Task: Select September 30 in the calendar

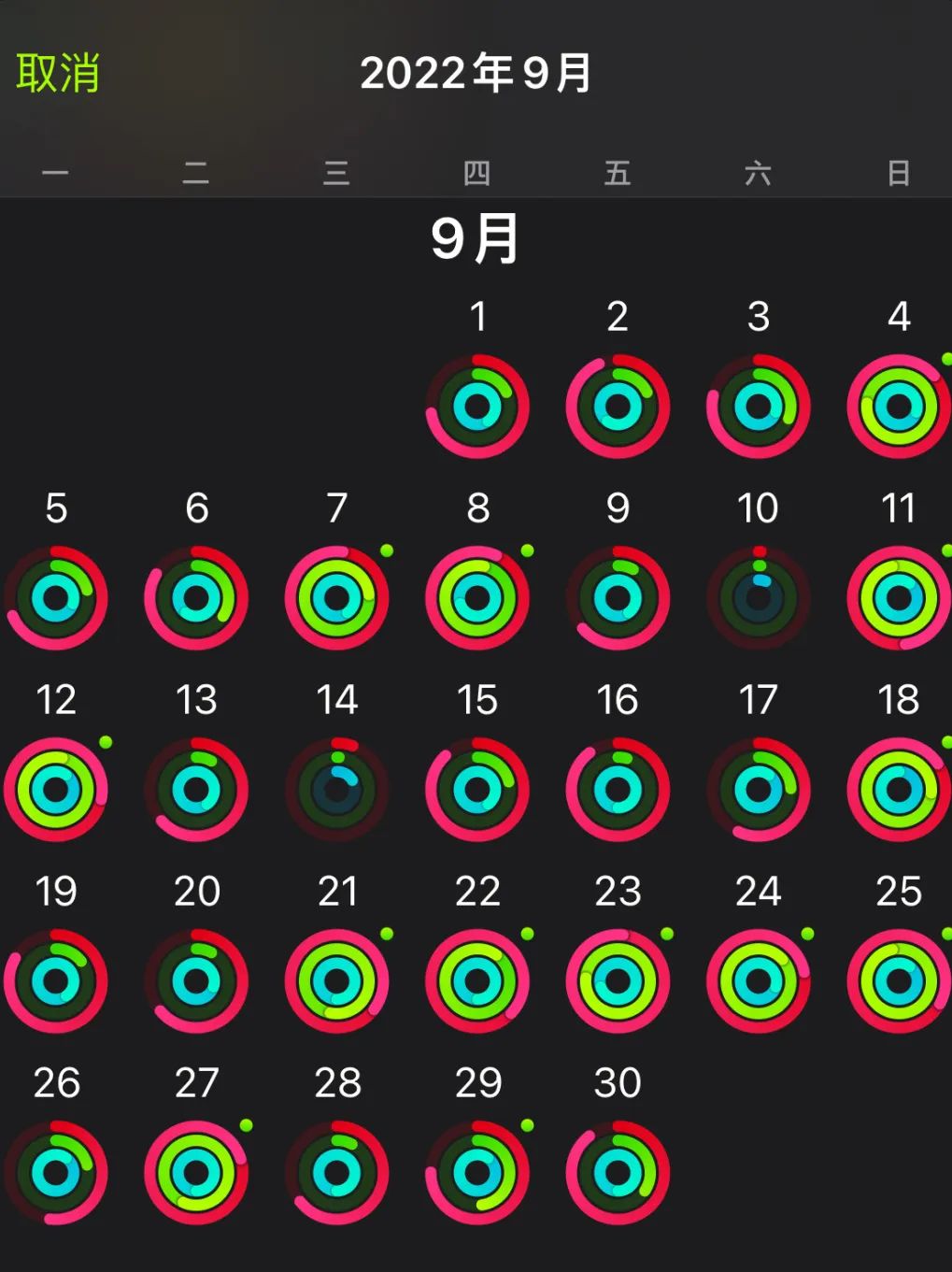Action: 618,1173
